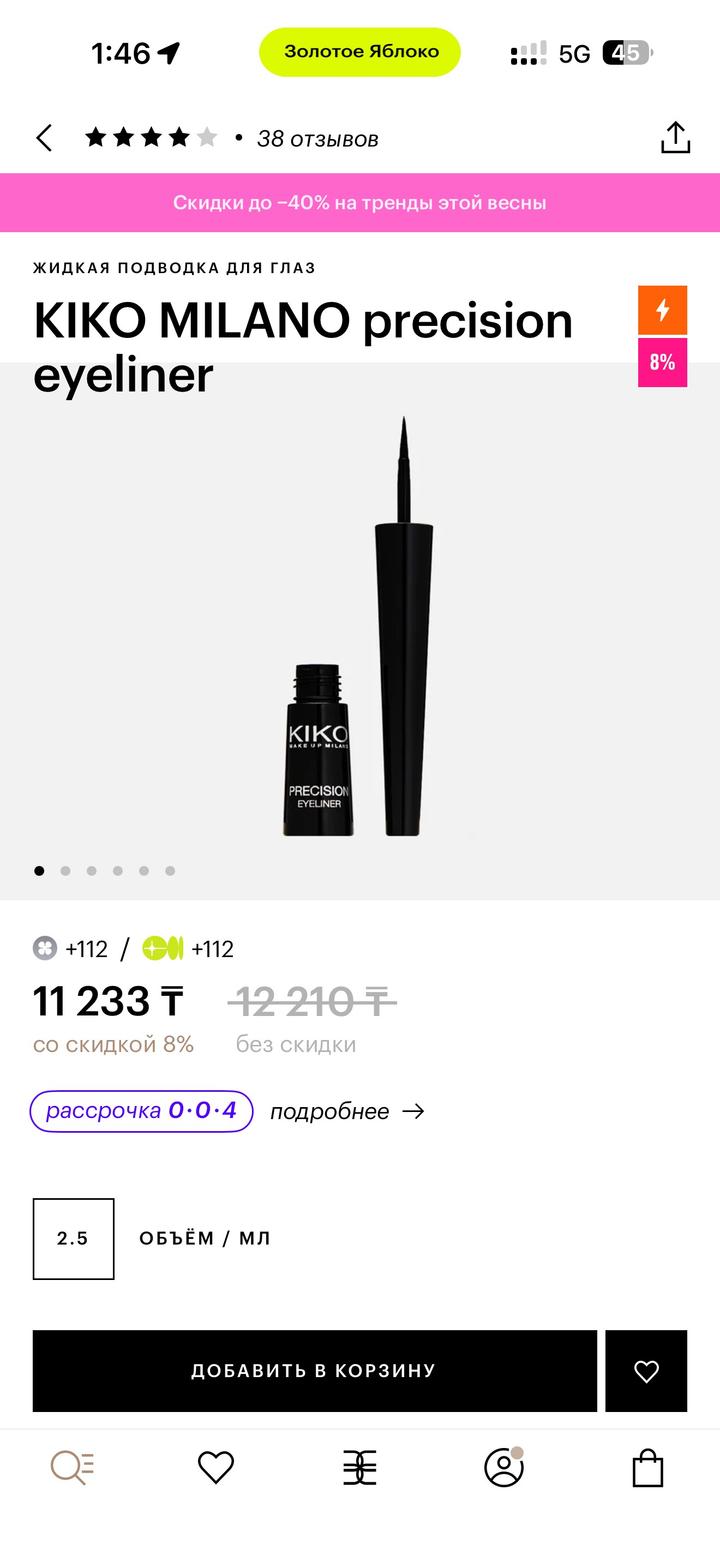Return to the Золотое Яблоко app pill

(x=360, y=52)
